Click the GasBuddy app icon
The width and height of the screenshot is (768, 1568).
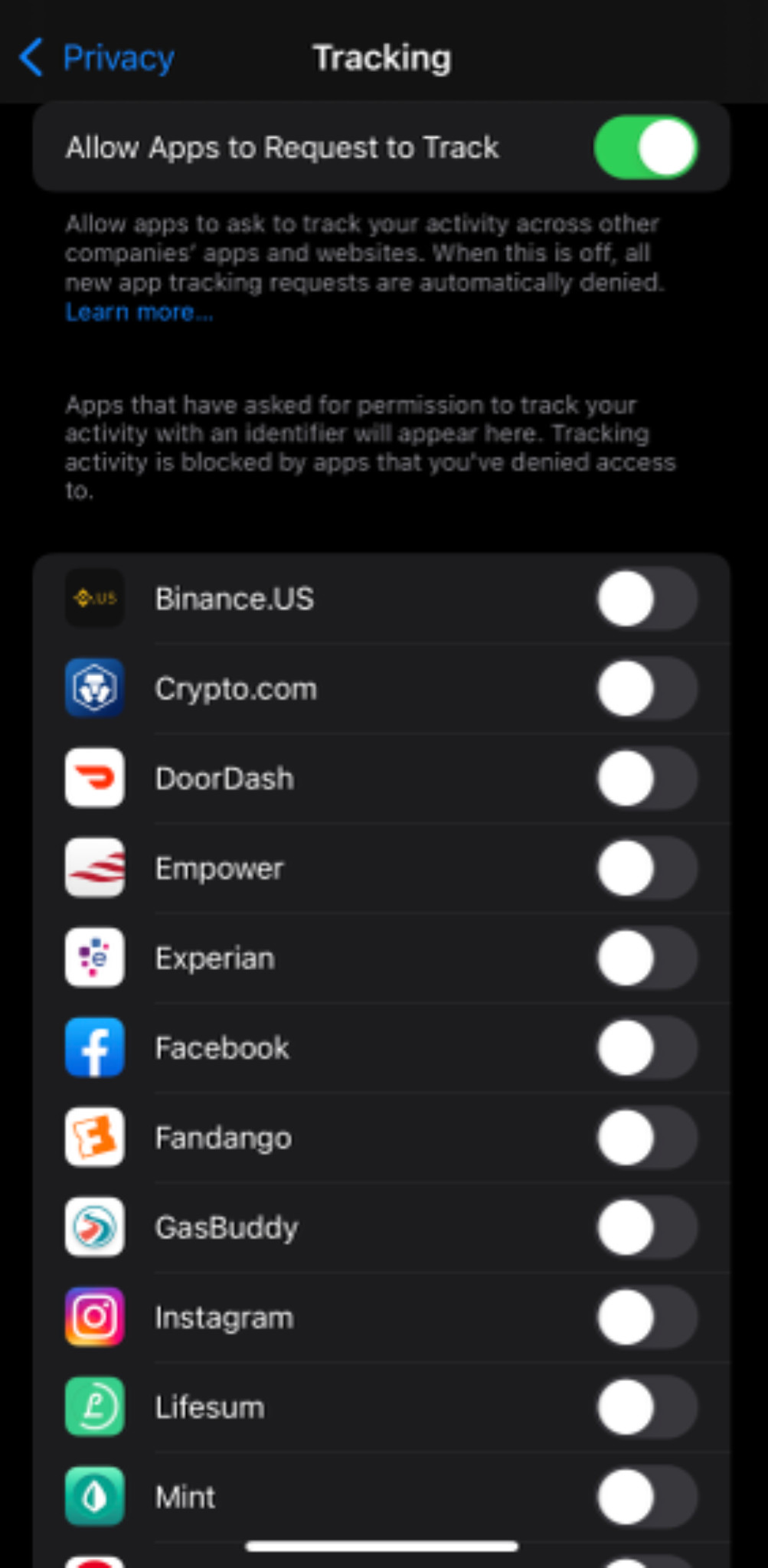click(x=93, y=1227)
